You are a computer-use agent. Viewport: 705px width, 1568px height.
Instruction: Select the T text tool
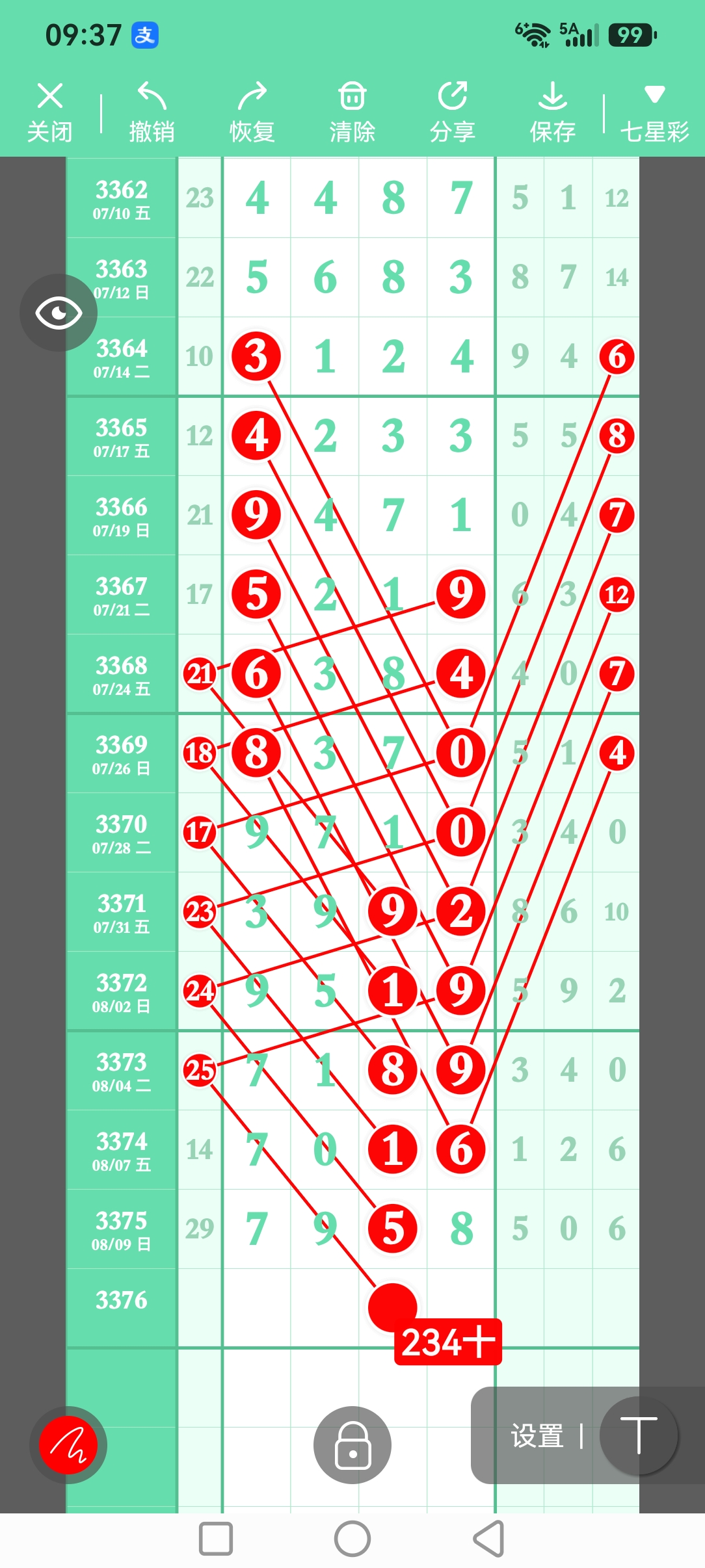point(639,1435)
